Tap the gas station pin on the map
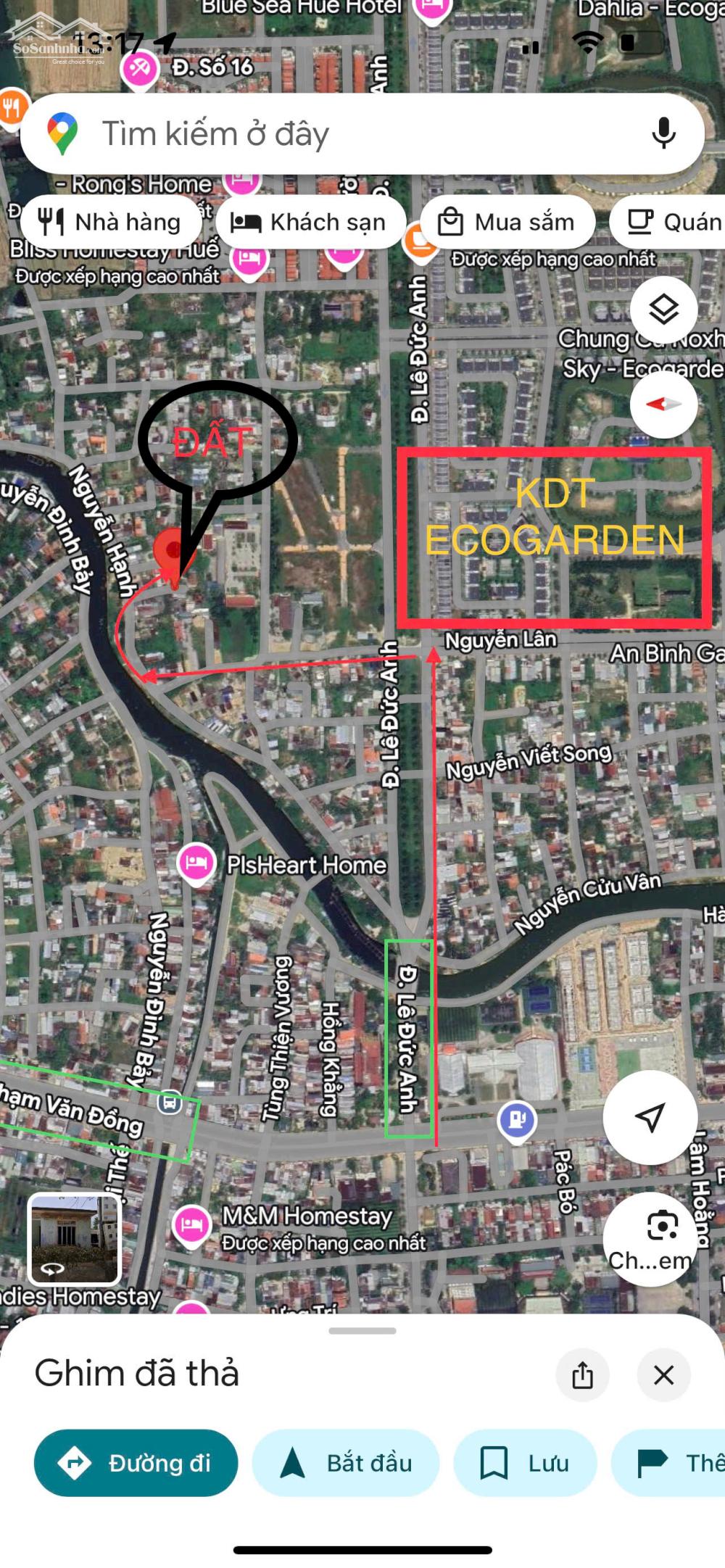Screen dimensions: 725x1568 (x=517, y=1120)
